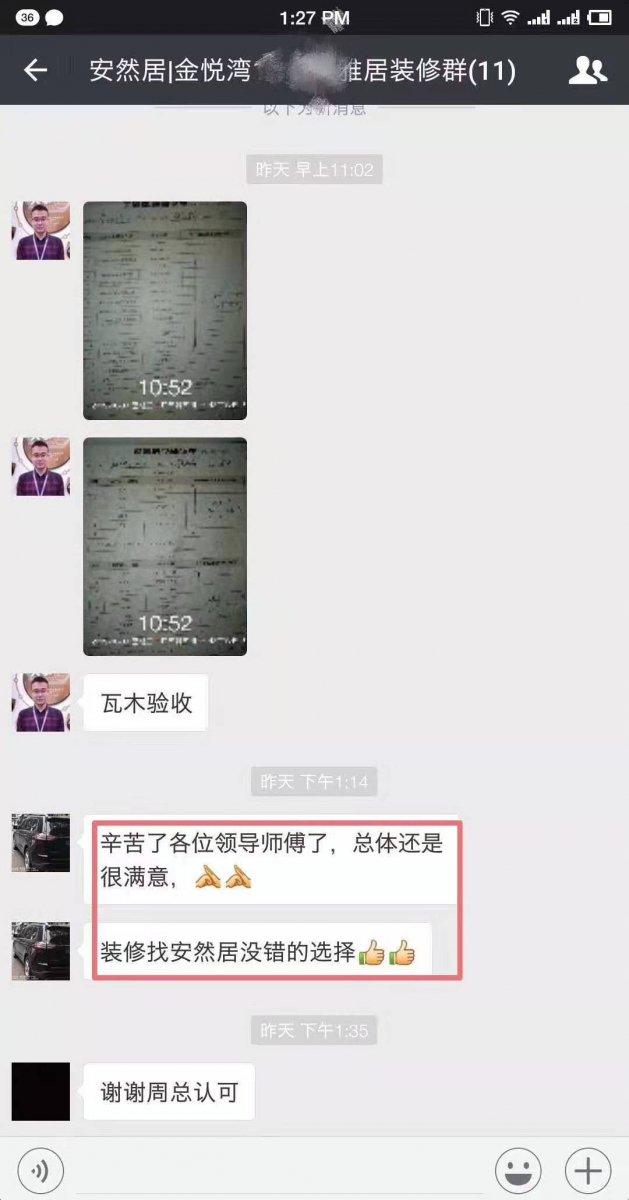Screen dimensions: 629x1200
Task: View avatar of 谢谢周总认可 sender
Action: click(41, 1091)
